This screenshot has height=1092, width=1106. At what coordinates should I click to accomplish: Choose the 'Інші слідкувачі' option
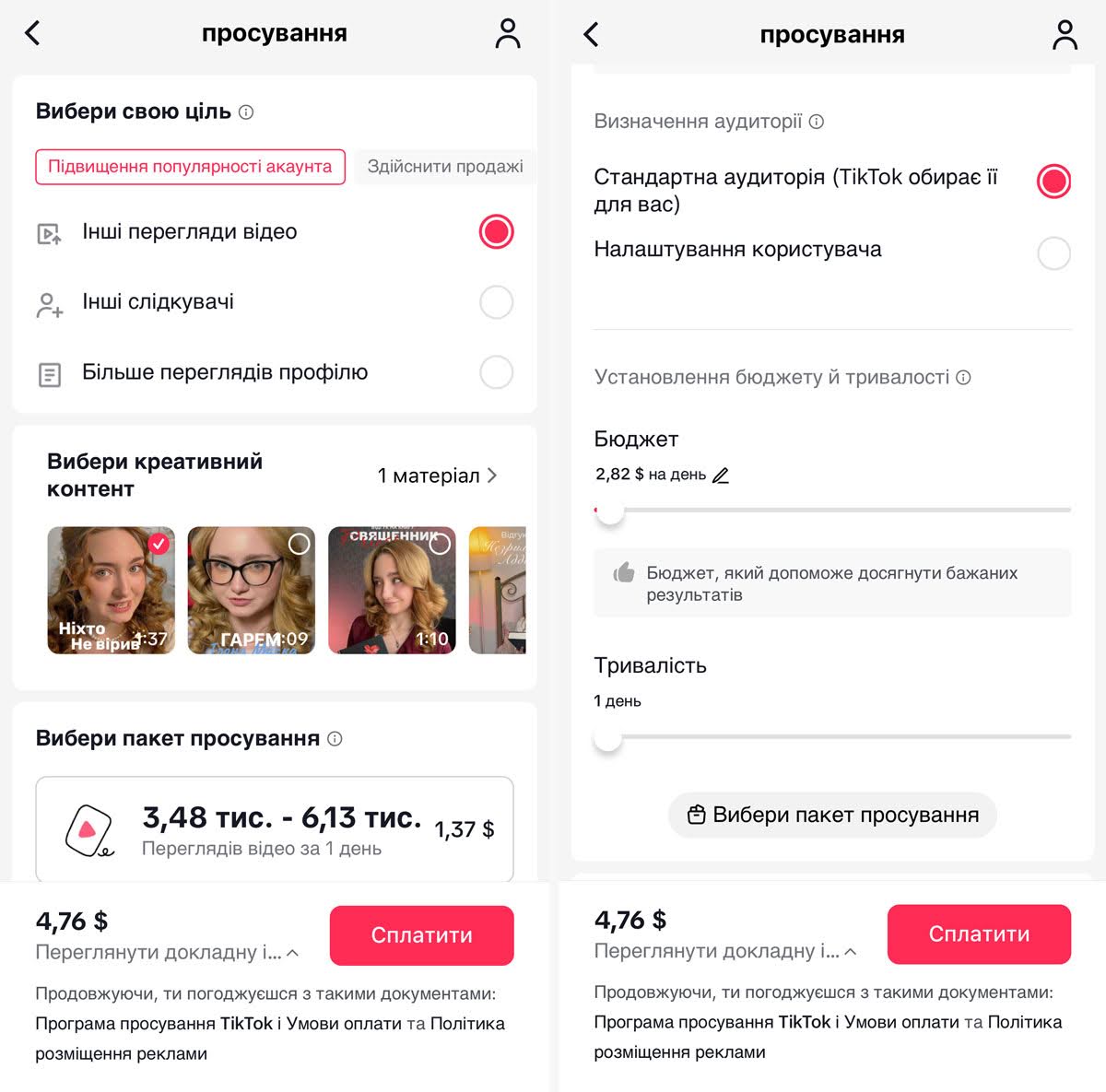point(496,302)
